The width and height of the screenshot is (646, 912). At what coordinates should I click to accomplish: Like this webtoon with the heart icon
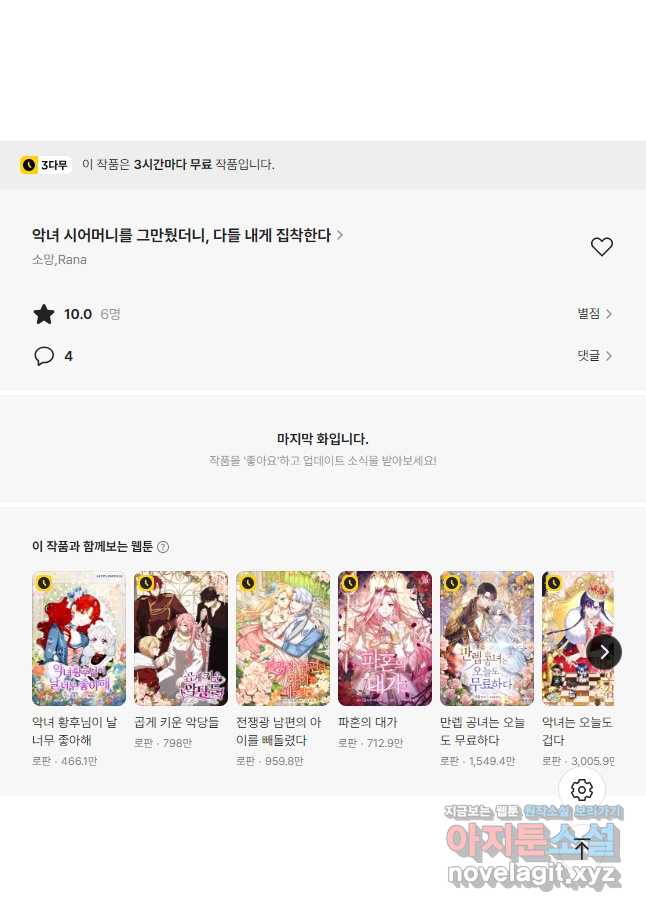coord(601,247)
